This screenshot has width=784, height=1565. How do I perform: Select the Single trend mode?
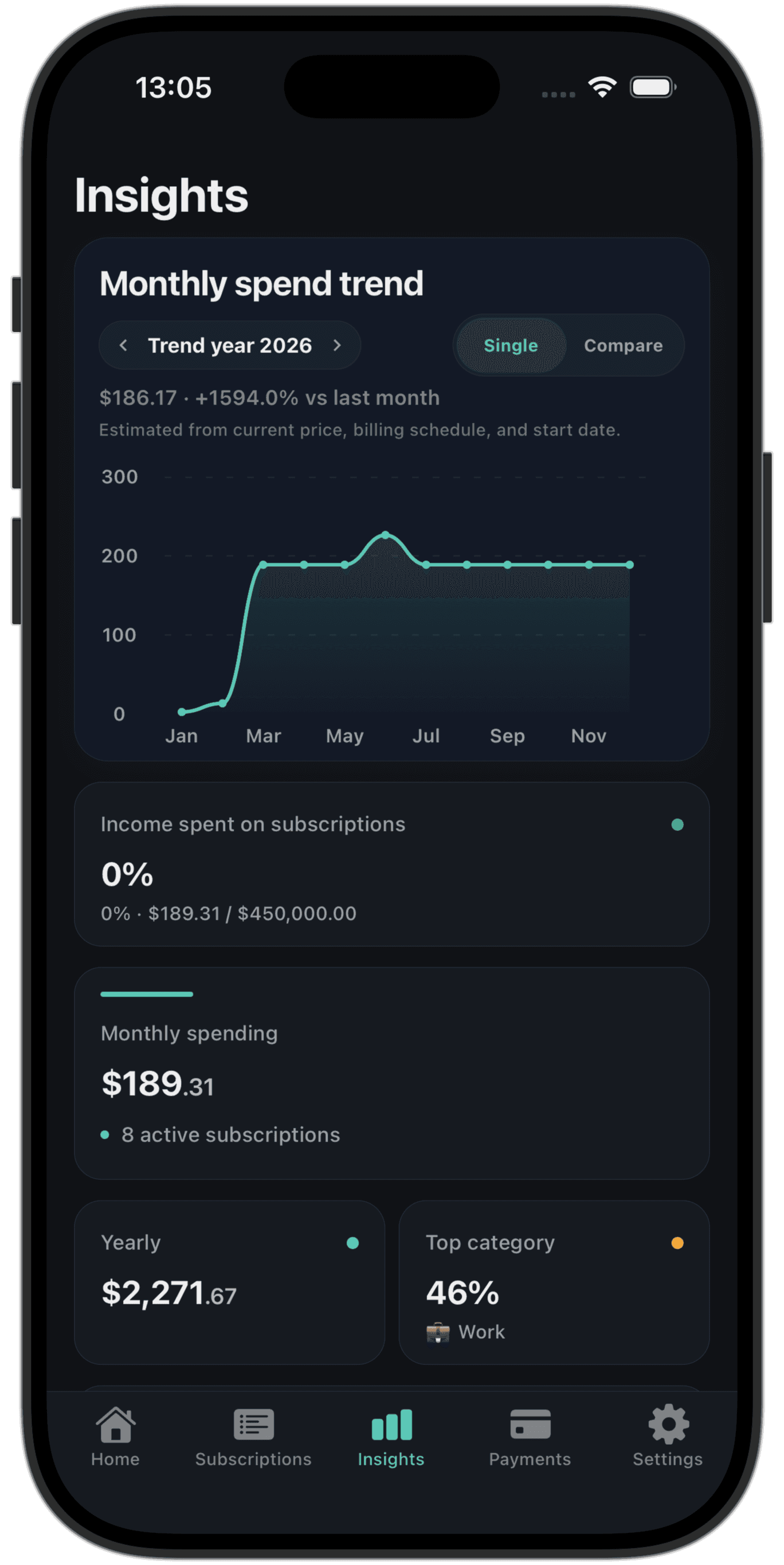(511, 345)
